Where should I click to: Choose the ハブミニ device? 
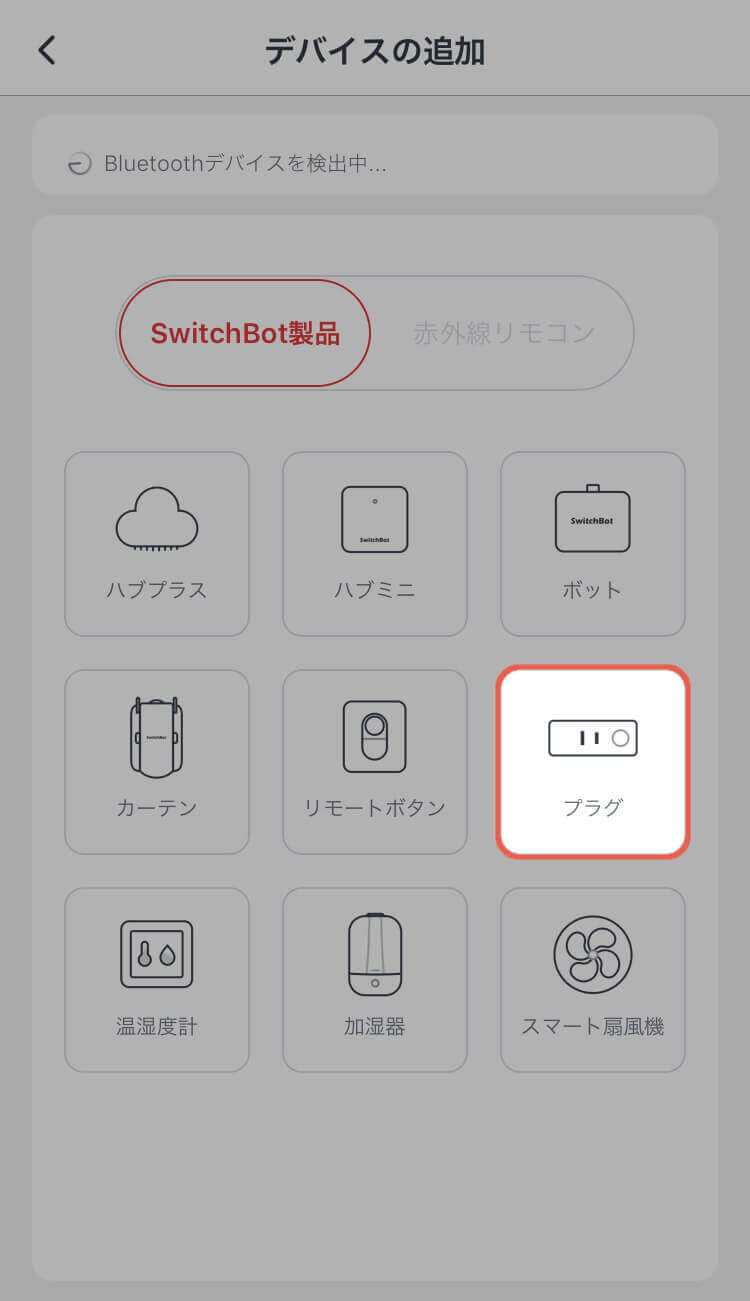point(375,544)
